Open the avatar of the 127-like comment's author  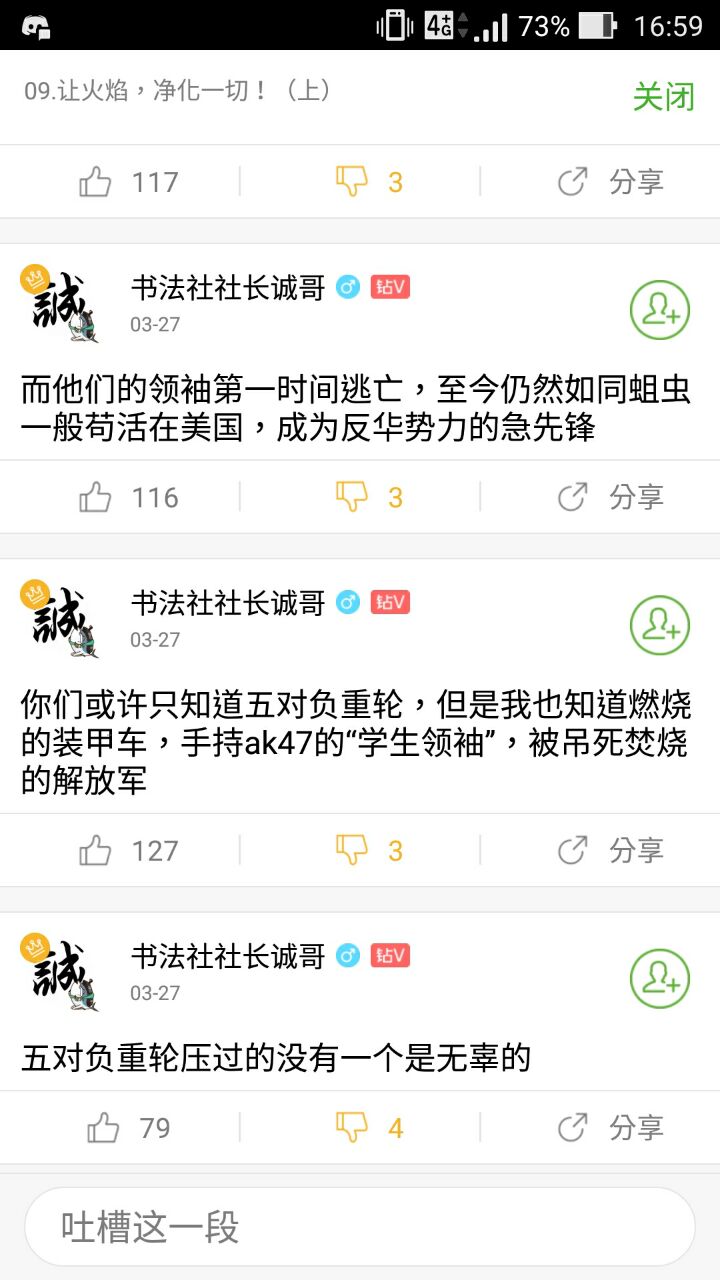point(62,620)
